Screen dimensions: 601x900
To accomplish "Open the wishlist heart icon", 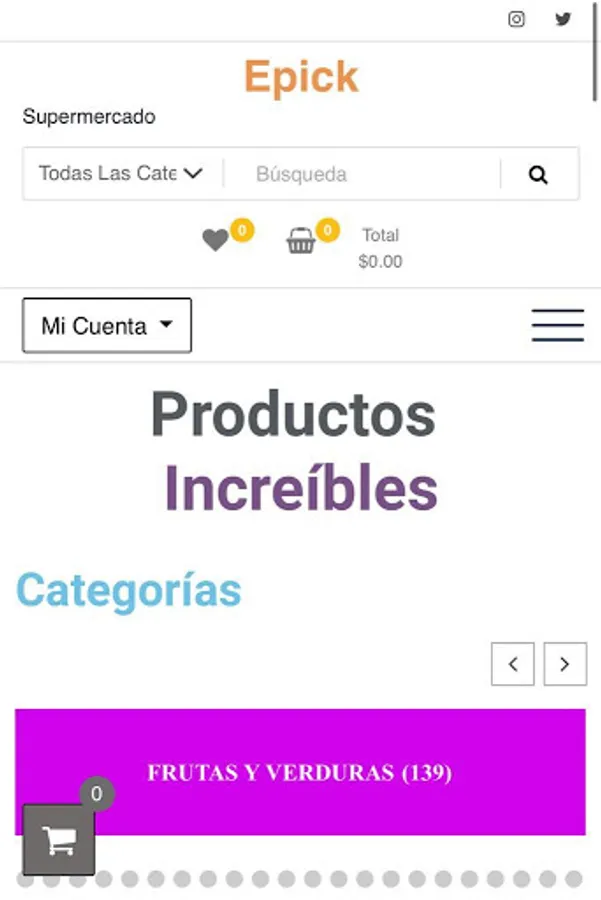I will click(215, 240).
